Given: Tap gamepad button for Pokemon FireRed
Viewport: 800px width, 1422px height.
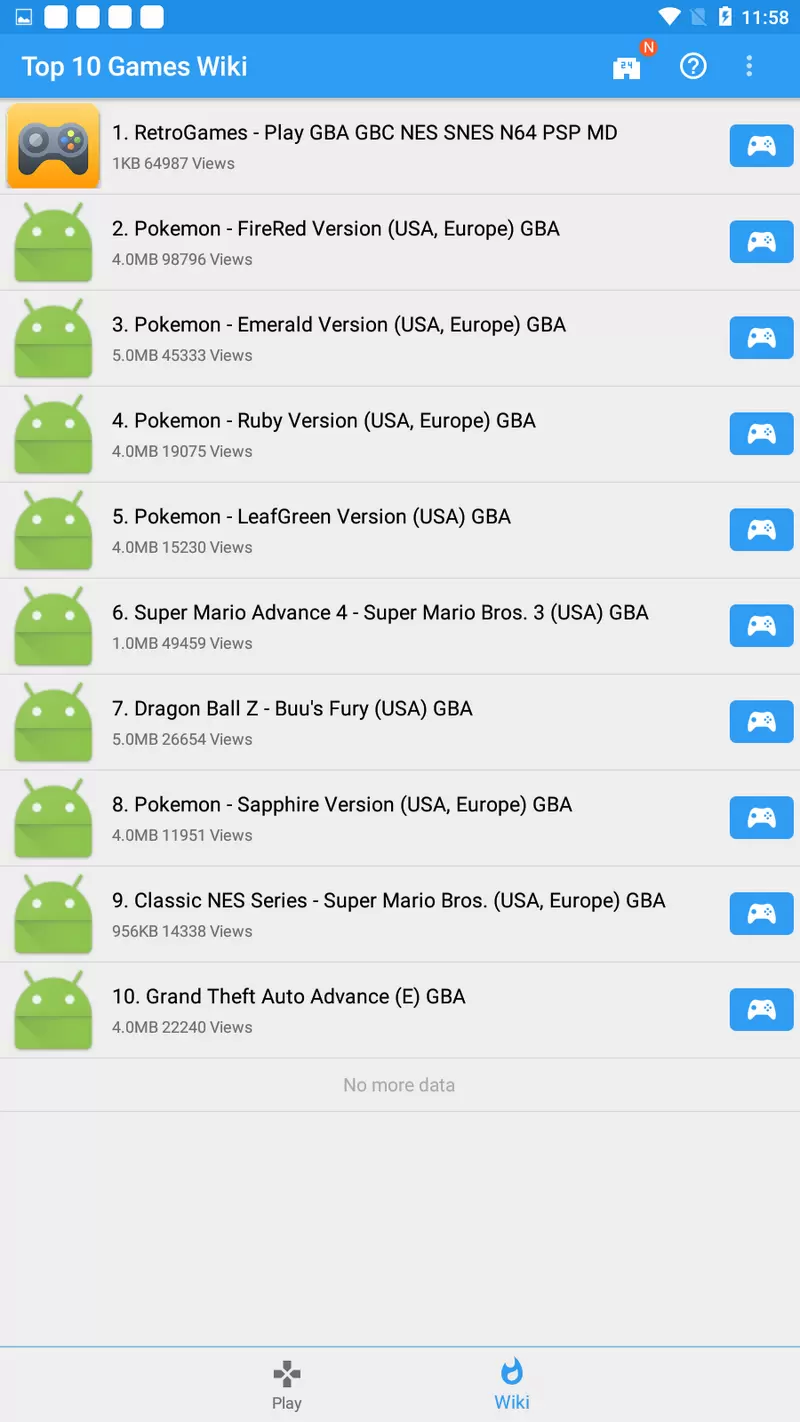Looking at the screenshot, I should 762,242.
